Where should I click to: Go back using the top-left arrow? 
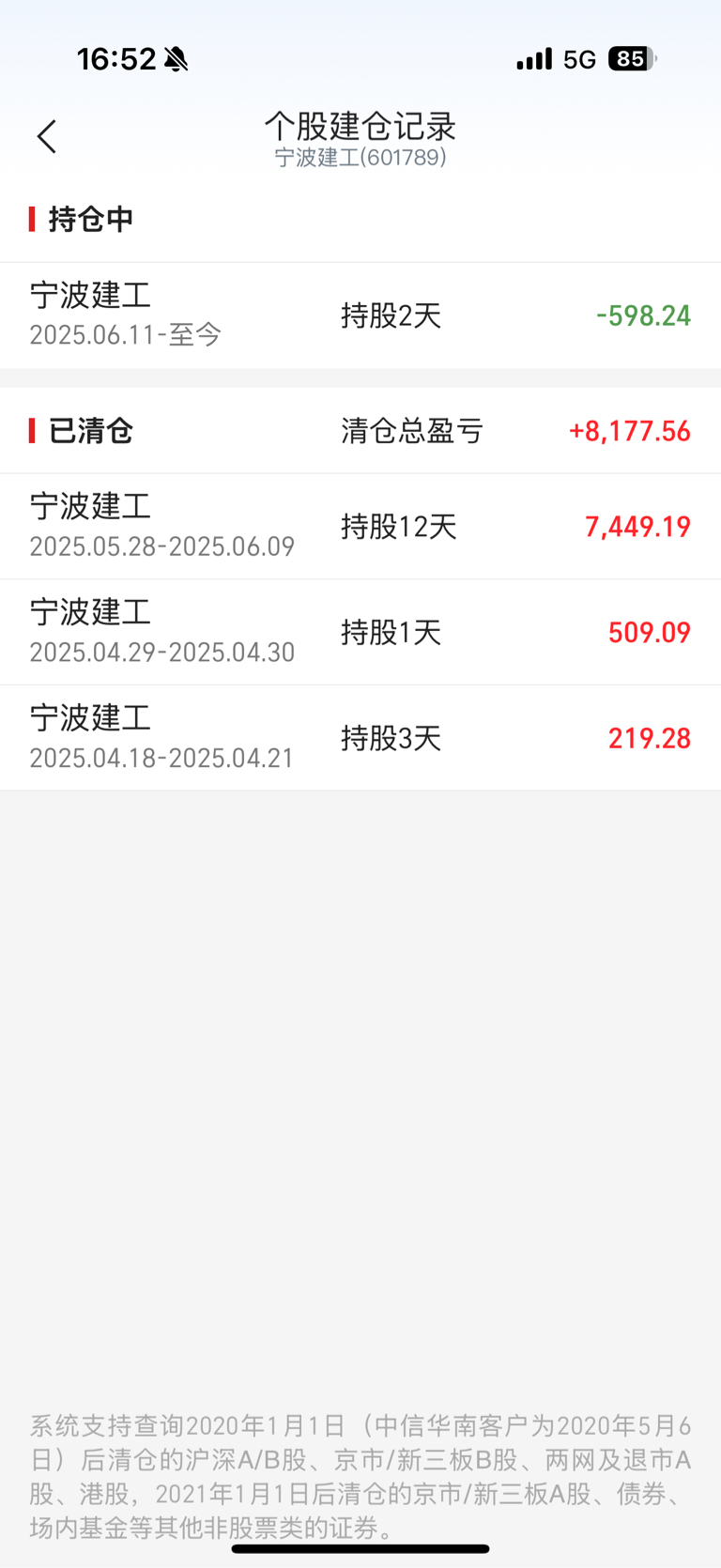pyautogui.click(x=47, y=137)
